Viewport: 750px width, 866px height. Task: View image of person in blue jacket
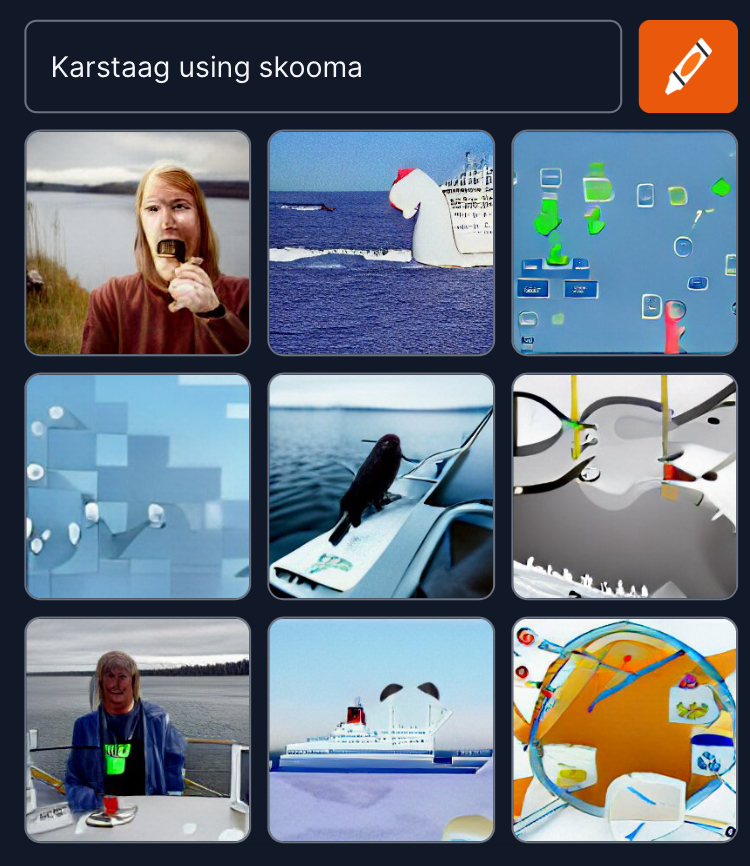[137, 730]
